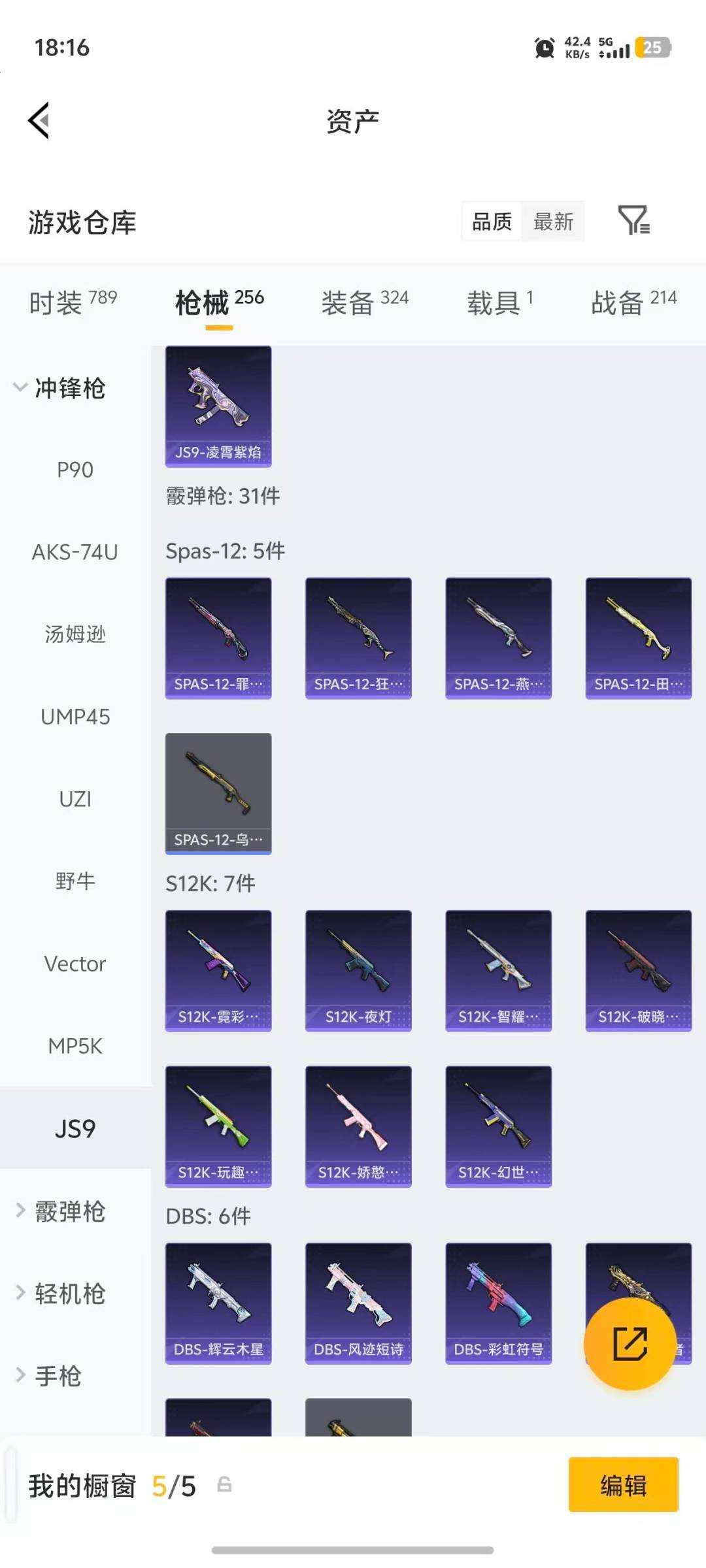
Task: Select Vector in the side list
Action: tap(75, 964)
